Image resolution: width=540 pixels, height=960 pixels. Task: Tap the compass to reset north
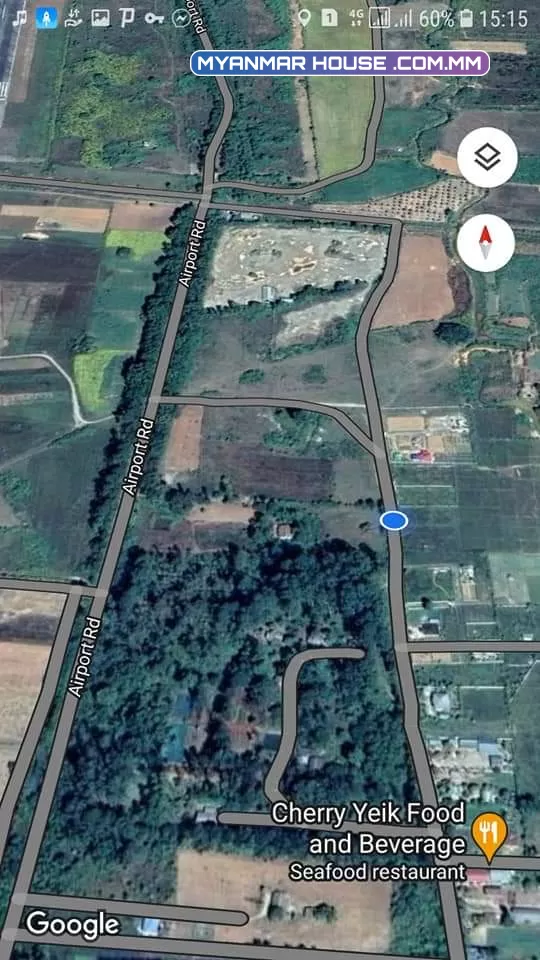tap(486, 243)
